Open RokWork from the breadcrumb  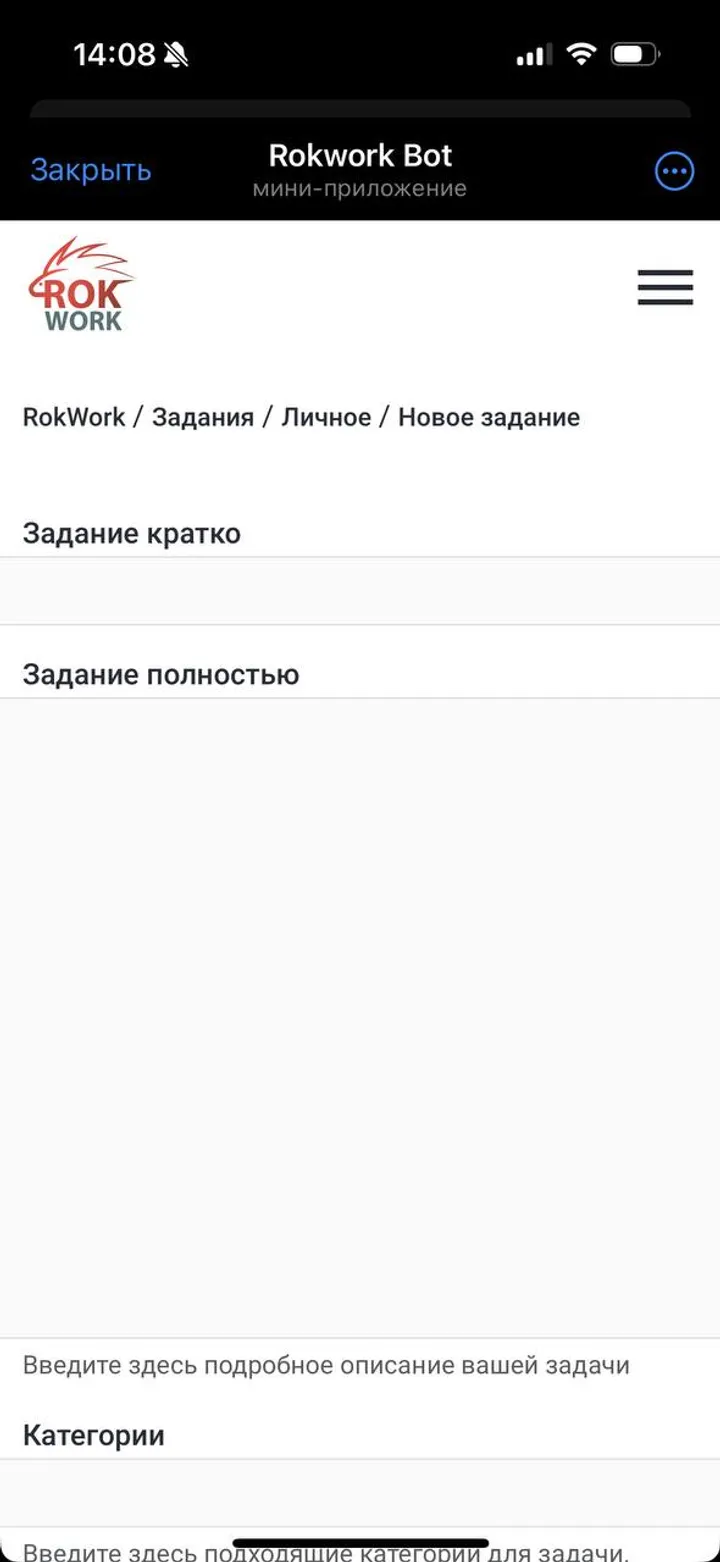73,417
